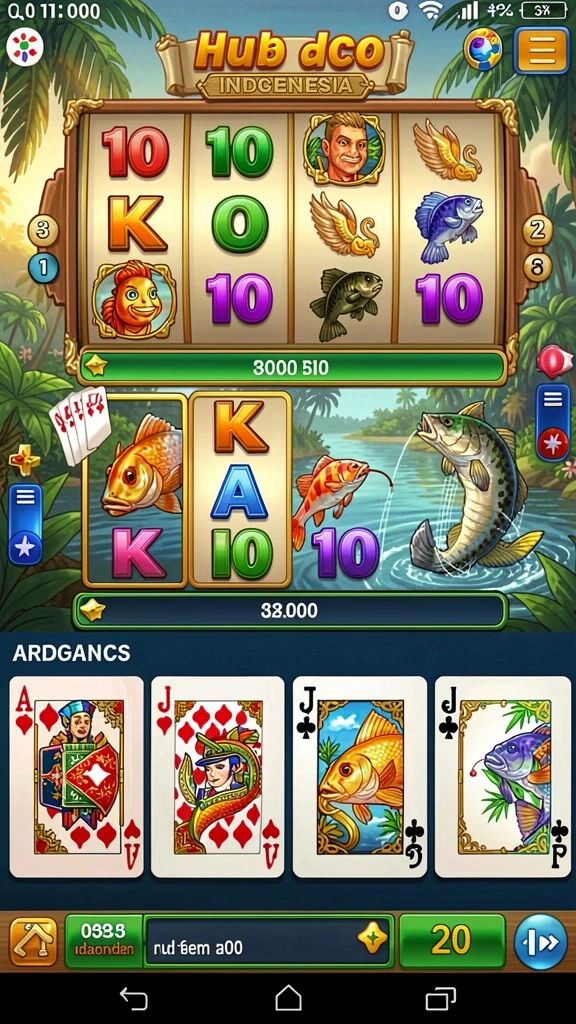Hit the blue fast-forward spin button

pyautogui.click(x=540, y=941)
